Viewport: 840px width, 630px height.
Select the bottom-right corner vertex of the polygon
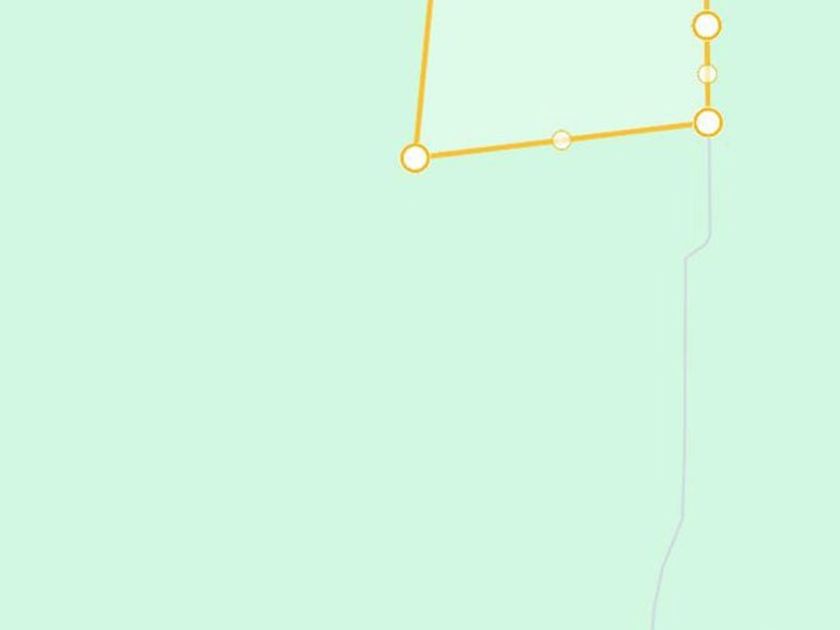point(708,123)
